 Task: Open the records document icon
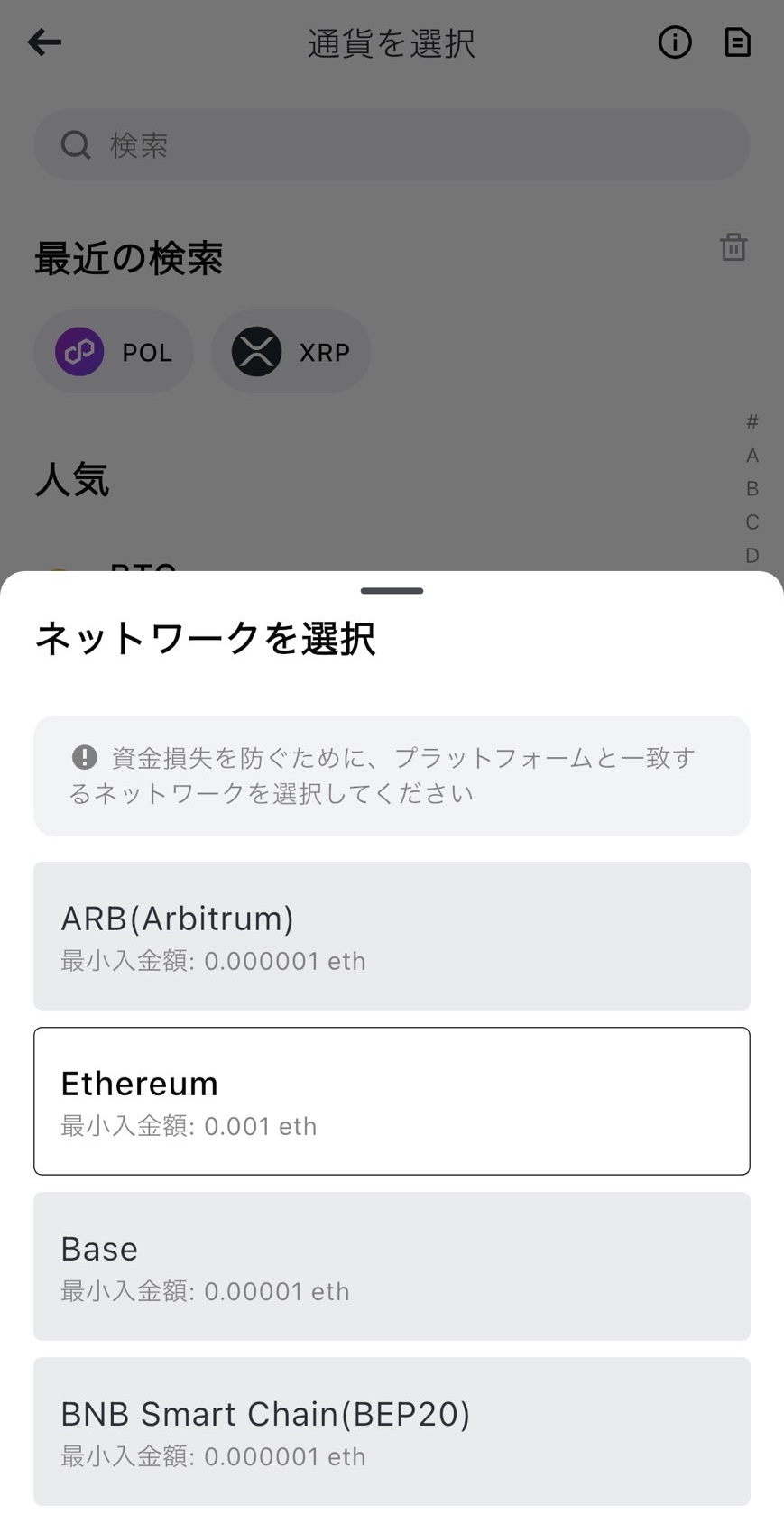tap(737, 42)
